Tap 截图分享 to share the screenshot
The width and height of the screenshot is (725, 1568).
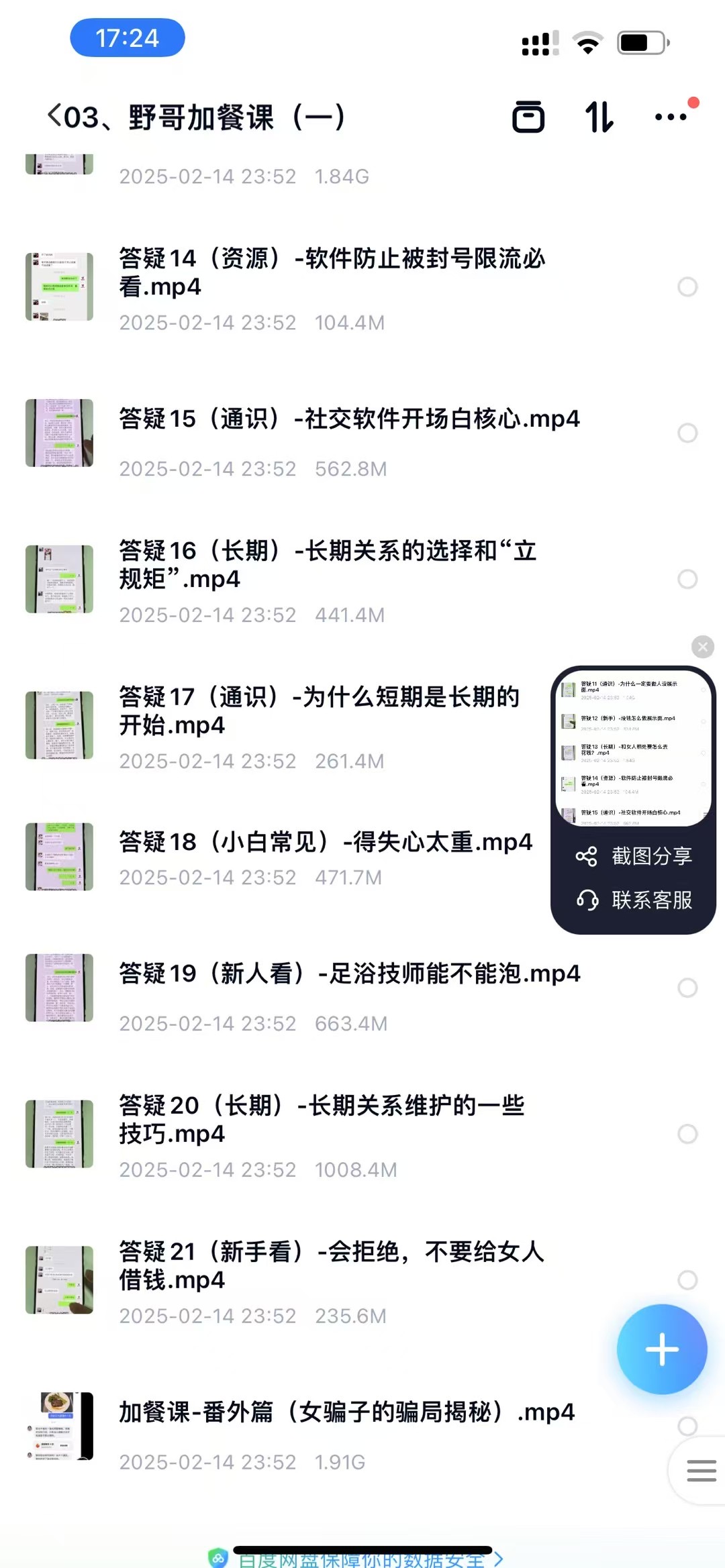click(x=634, y=856)
